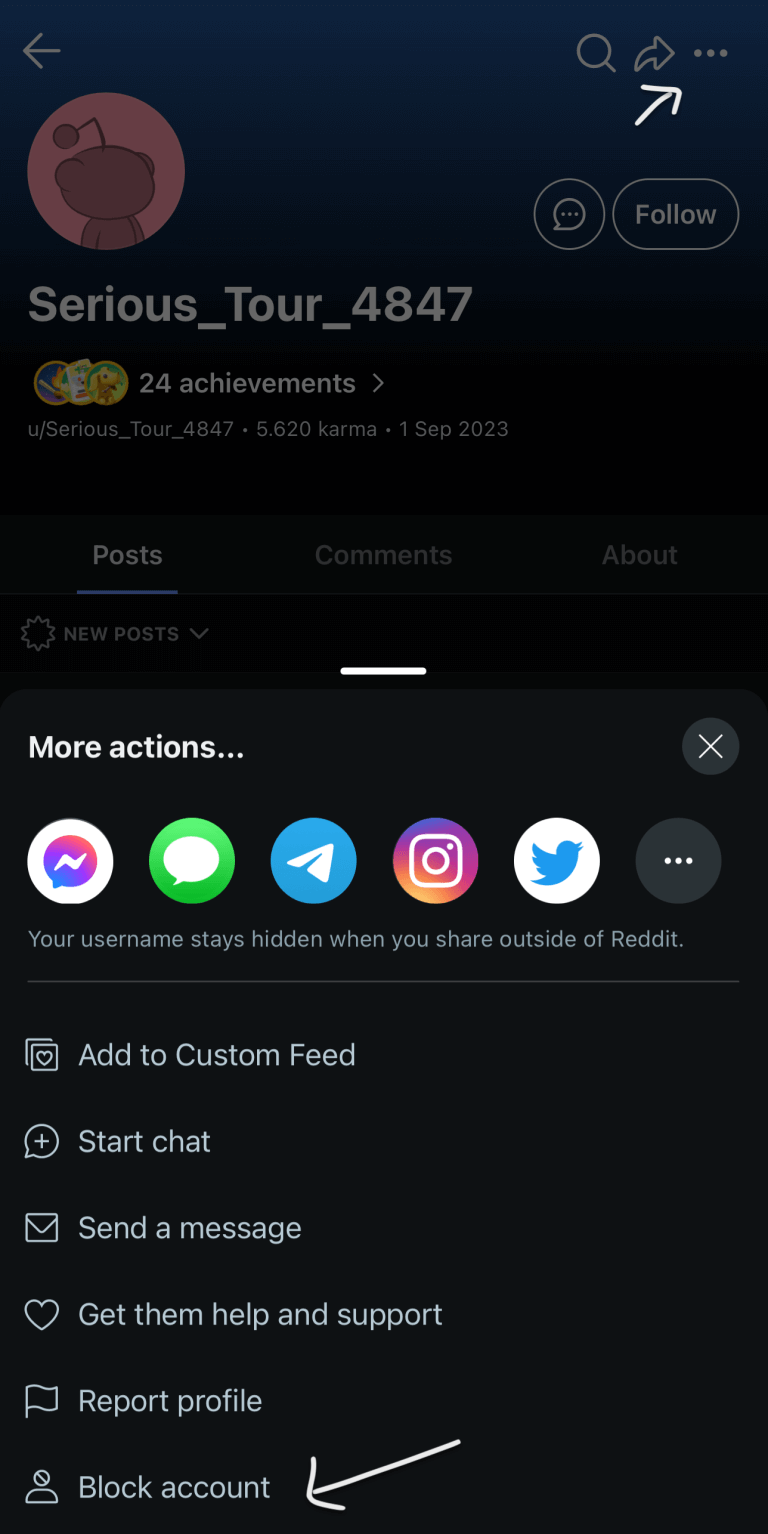This screenshot has height=1534, width=768.
Task: Choose Send a message
Action: coord(189,1228)
